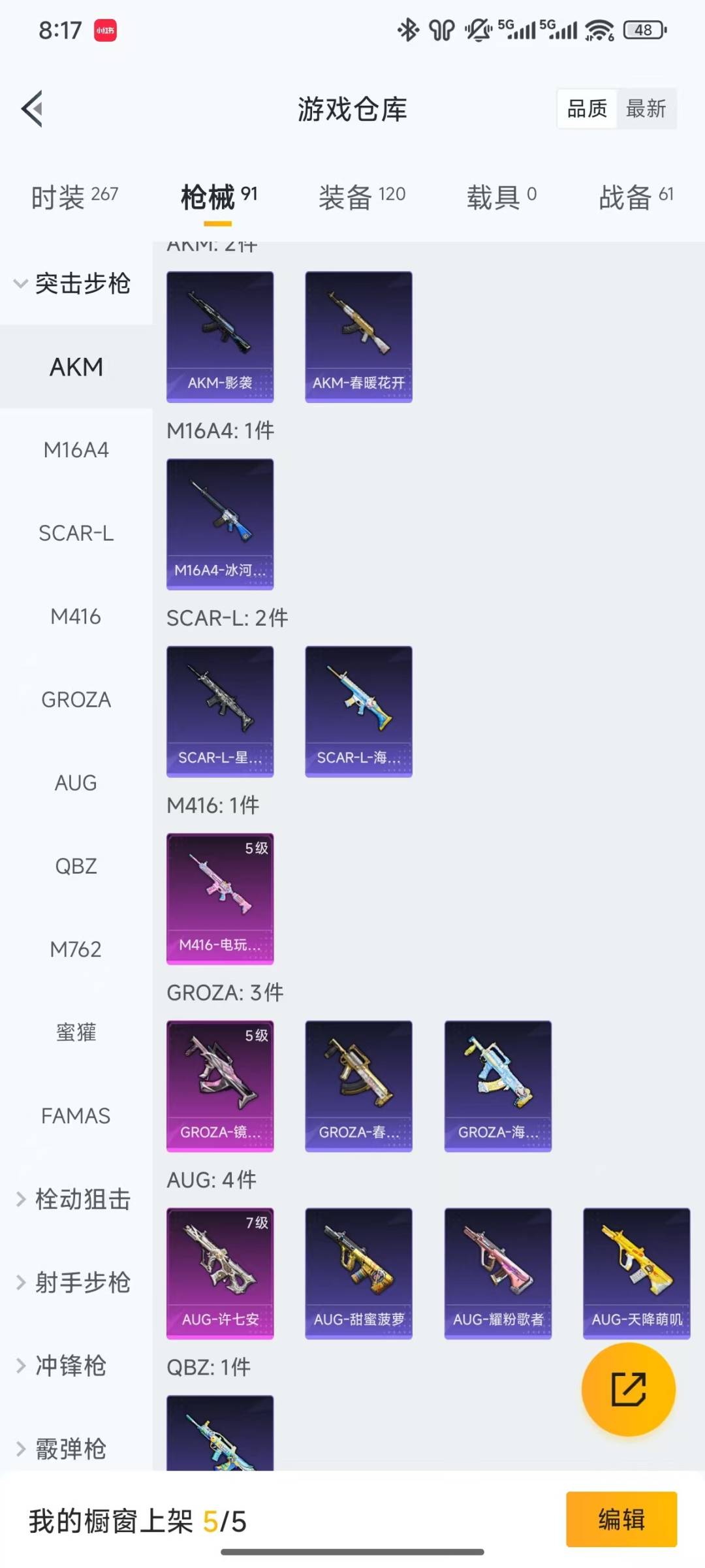Image resolution: width=705 pixels, height=1568 pixels.
Task: Expand the 射手步枪 category
Action: 75,1283
